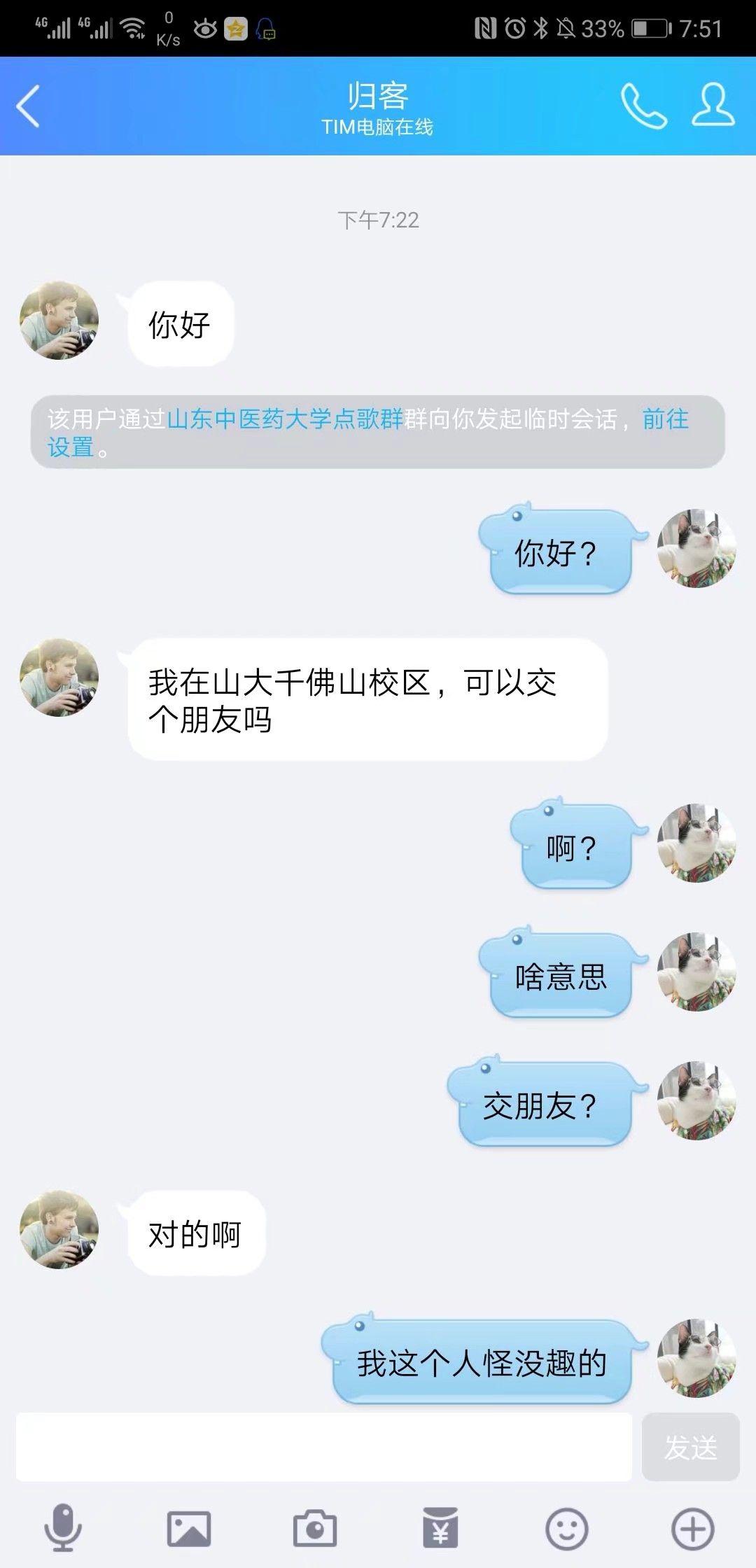Start a voice call with 归客

tap(643, 106)
